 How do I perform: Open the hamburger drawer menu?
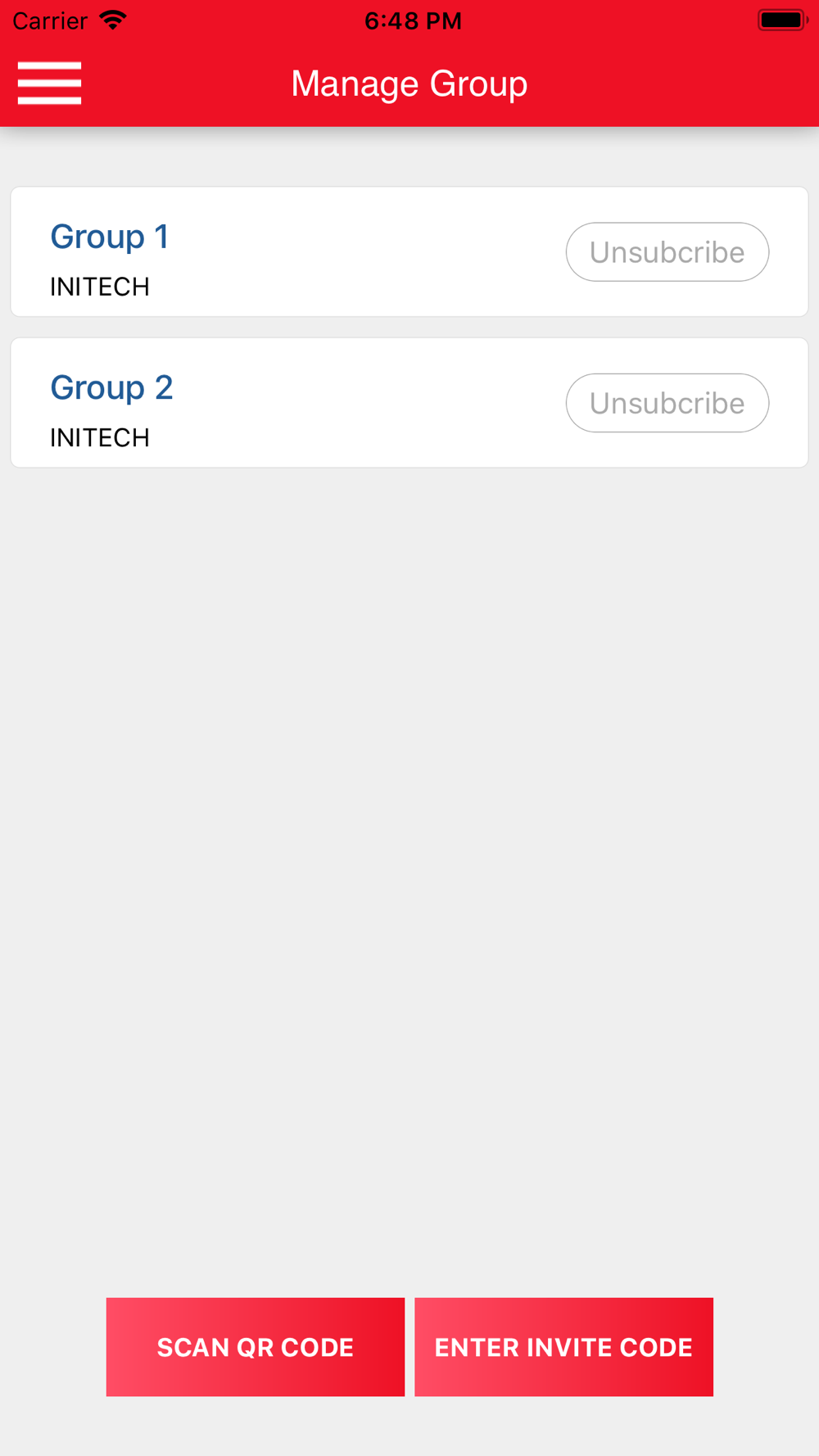pyautogui.click(x=49, y=84)
